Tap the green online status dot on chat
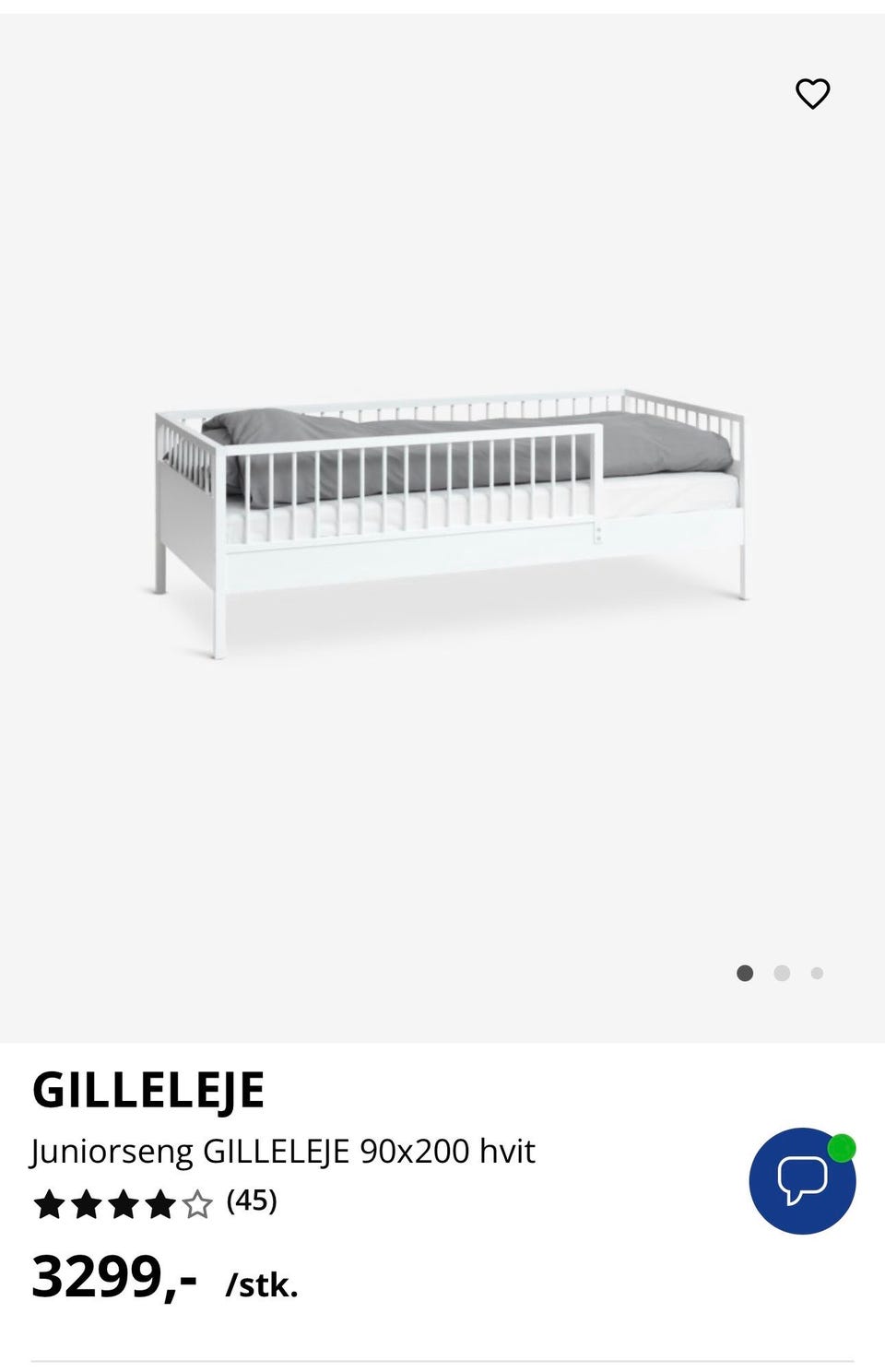885x1372 pixels. (x=844, y=1146)
